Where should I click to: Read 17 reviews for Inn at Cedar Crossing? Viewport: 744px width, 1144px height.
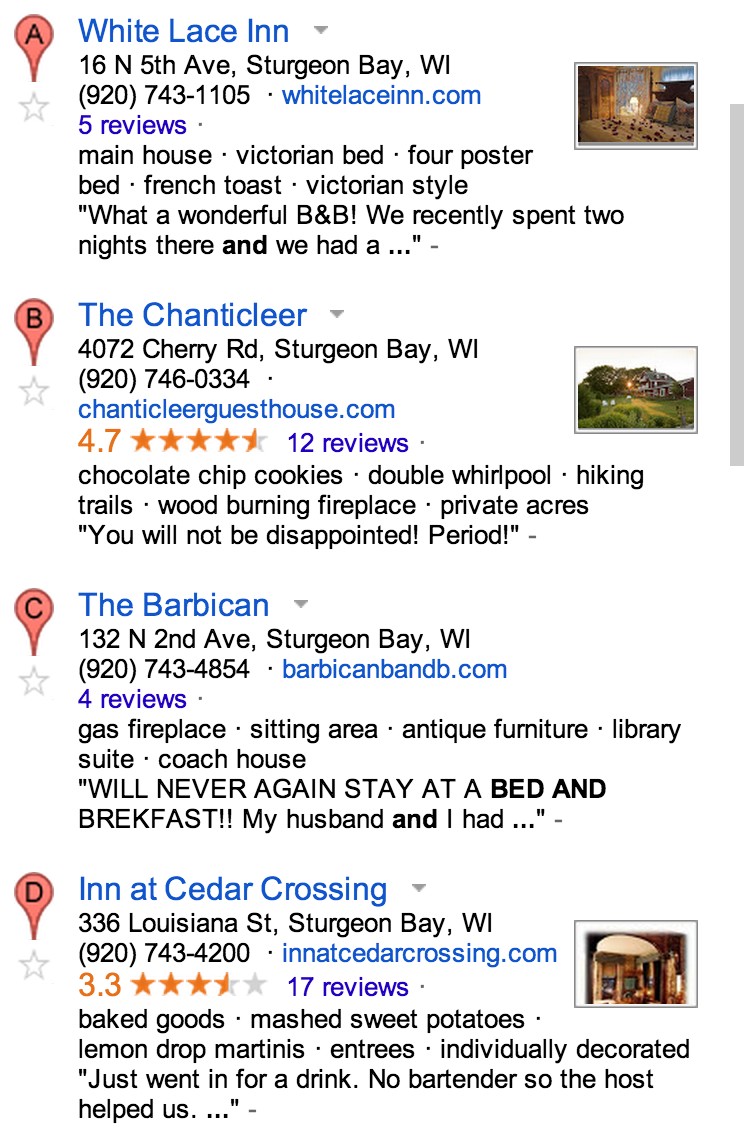347,987
